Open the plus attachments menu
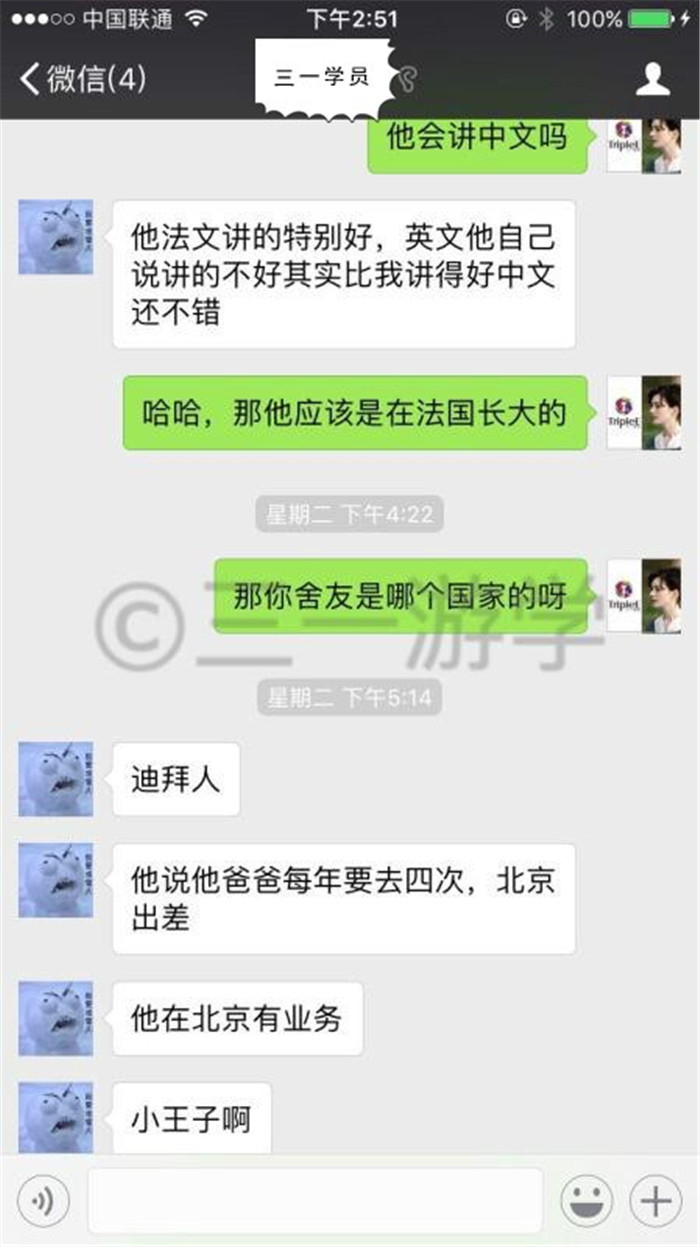Screen dimensions: 700x1247 pos(655,1199)
